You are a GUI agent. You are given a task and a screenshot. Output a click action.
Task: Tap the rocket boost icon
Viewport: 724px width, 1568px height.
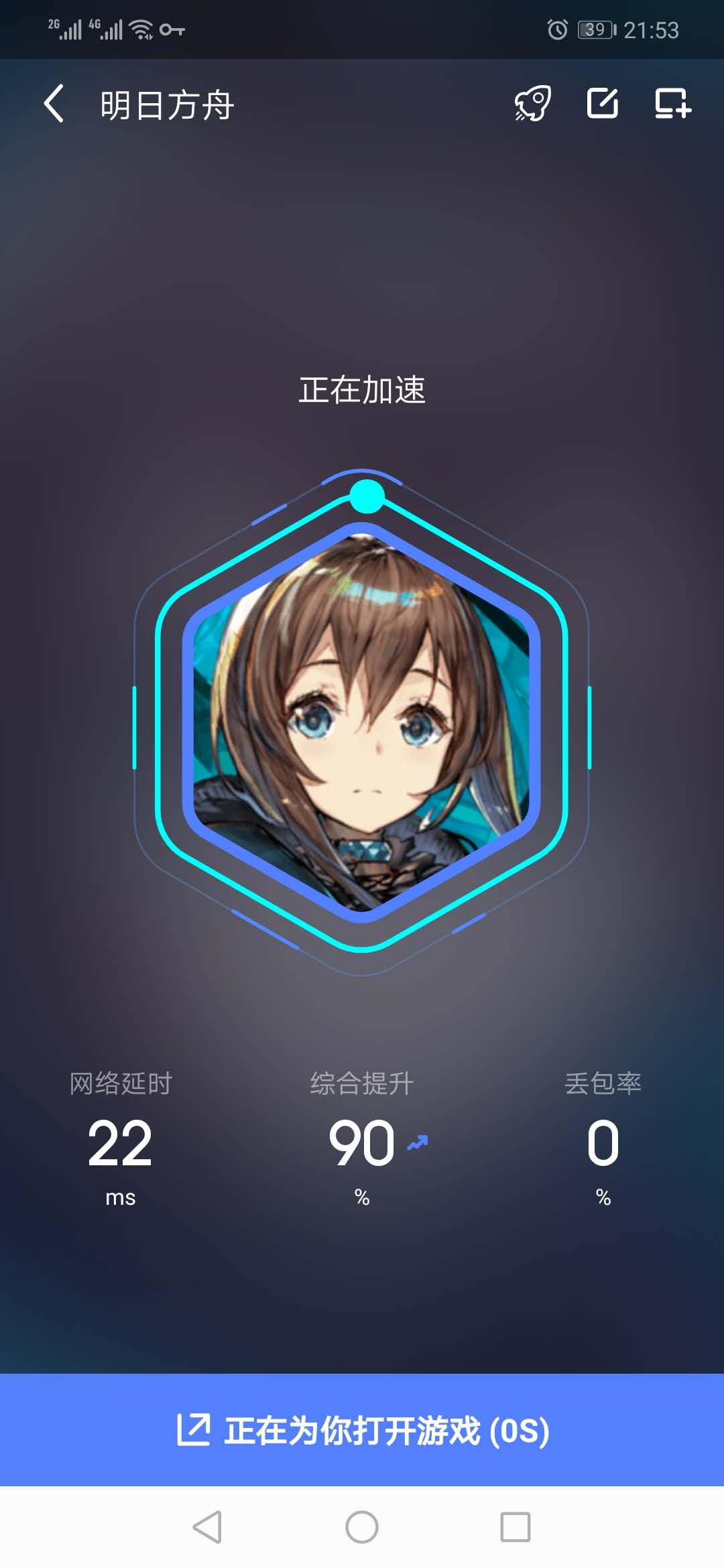point(533,104)
